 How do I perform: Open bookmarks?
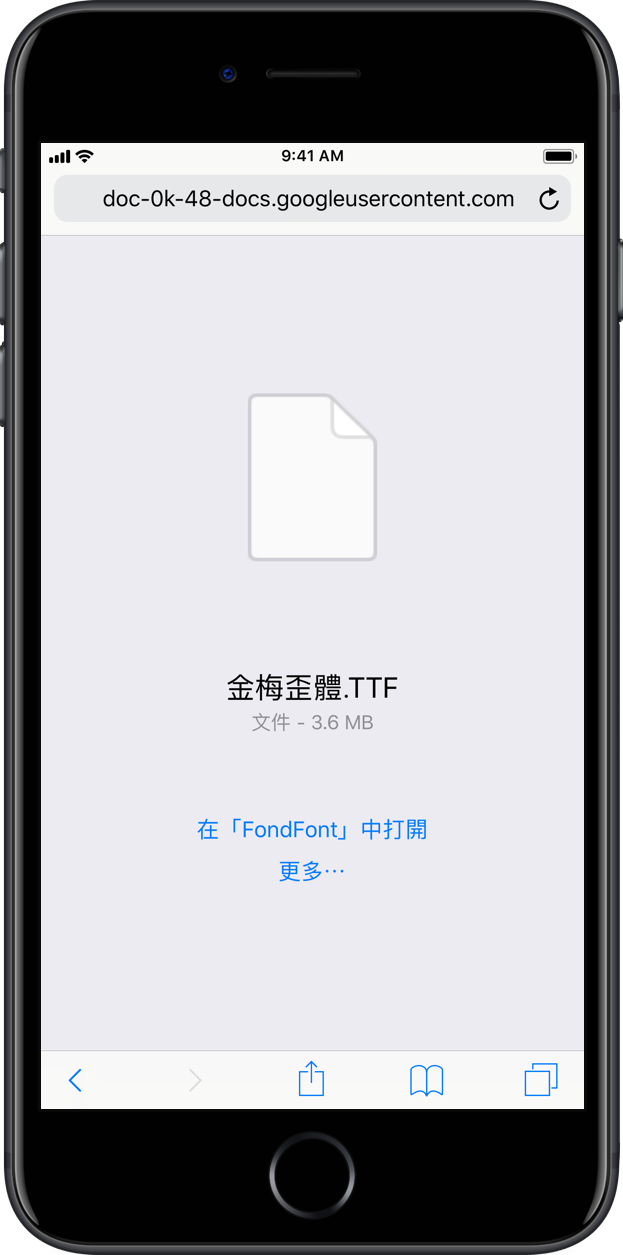(427, 1080)
